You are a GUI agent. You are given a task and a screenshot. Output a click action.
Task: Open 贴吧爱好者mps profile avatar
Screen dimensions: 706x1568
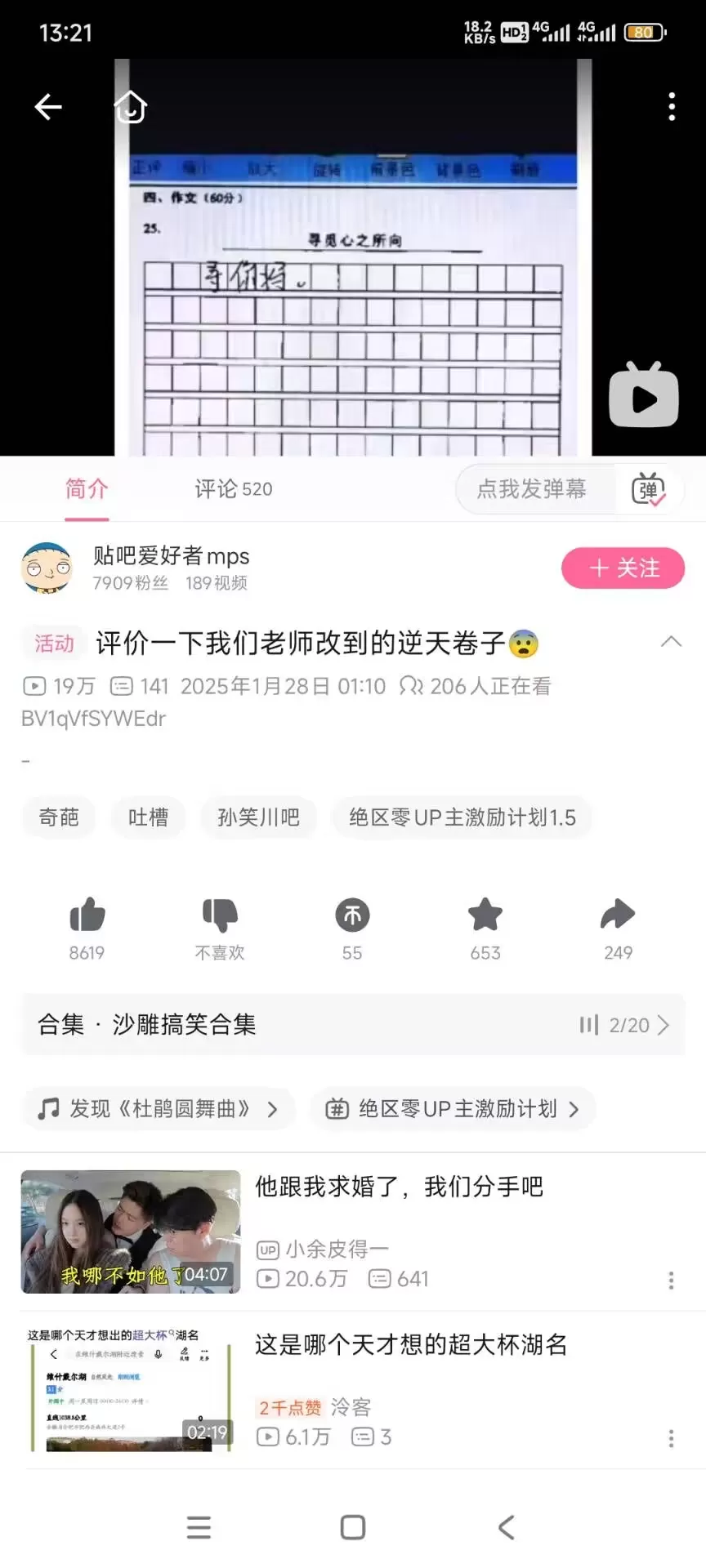click(x=47, y=568)
